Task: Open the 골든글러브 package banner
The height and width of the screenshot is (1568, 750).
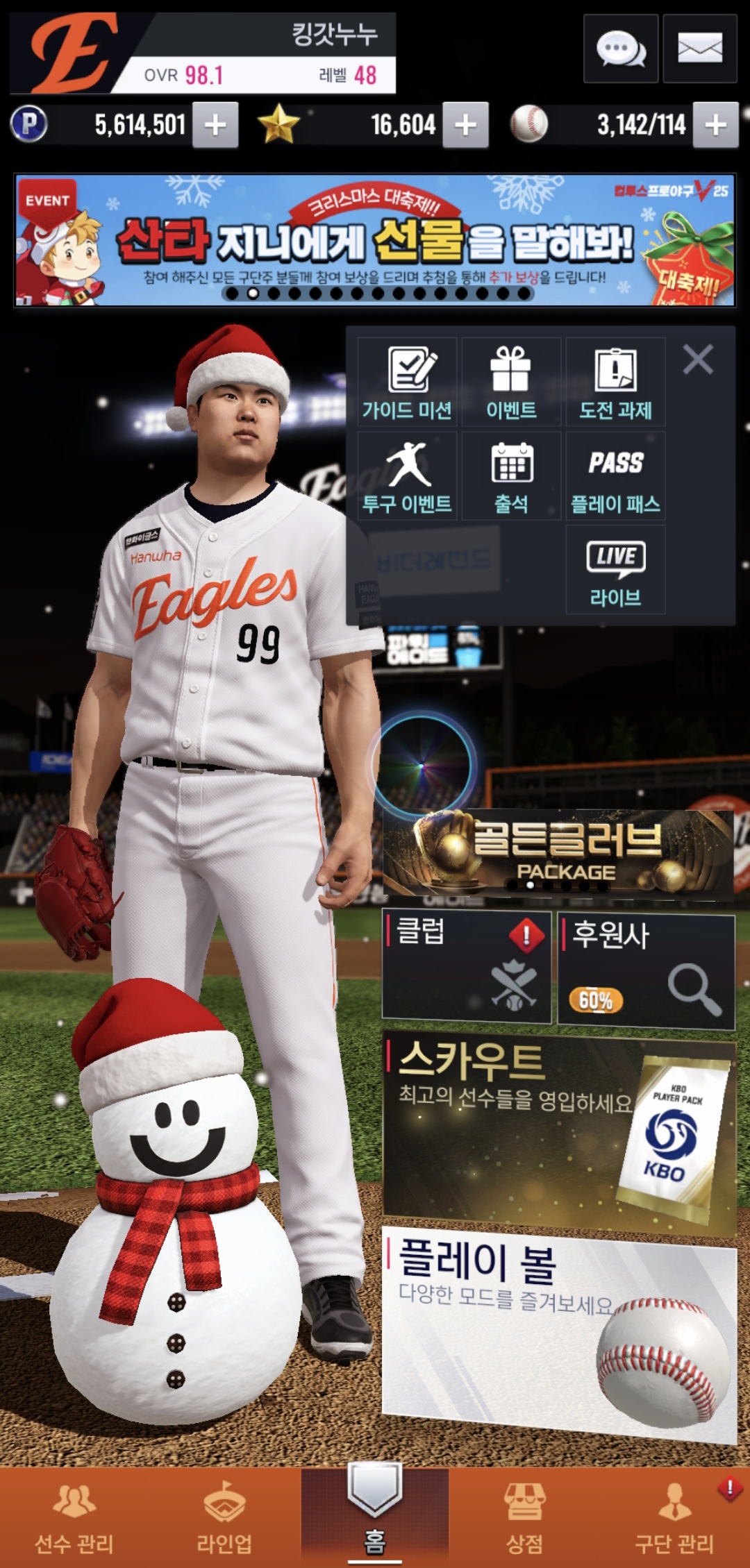Action: click(x=558, y=854)
